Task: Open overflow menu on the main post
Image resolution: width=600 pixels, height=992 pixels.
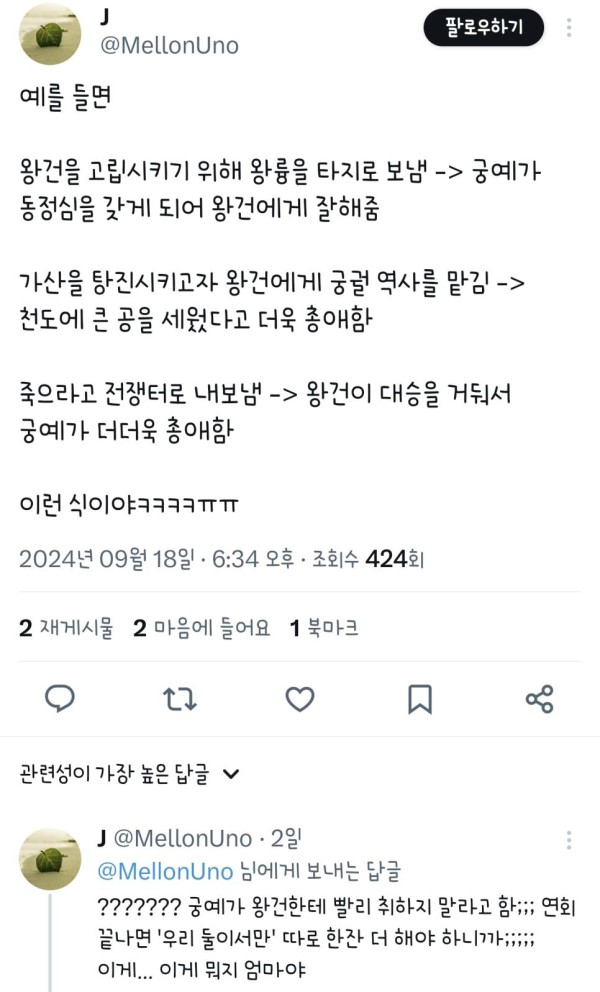Action: (x=569, y=27)
